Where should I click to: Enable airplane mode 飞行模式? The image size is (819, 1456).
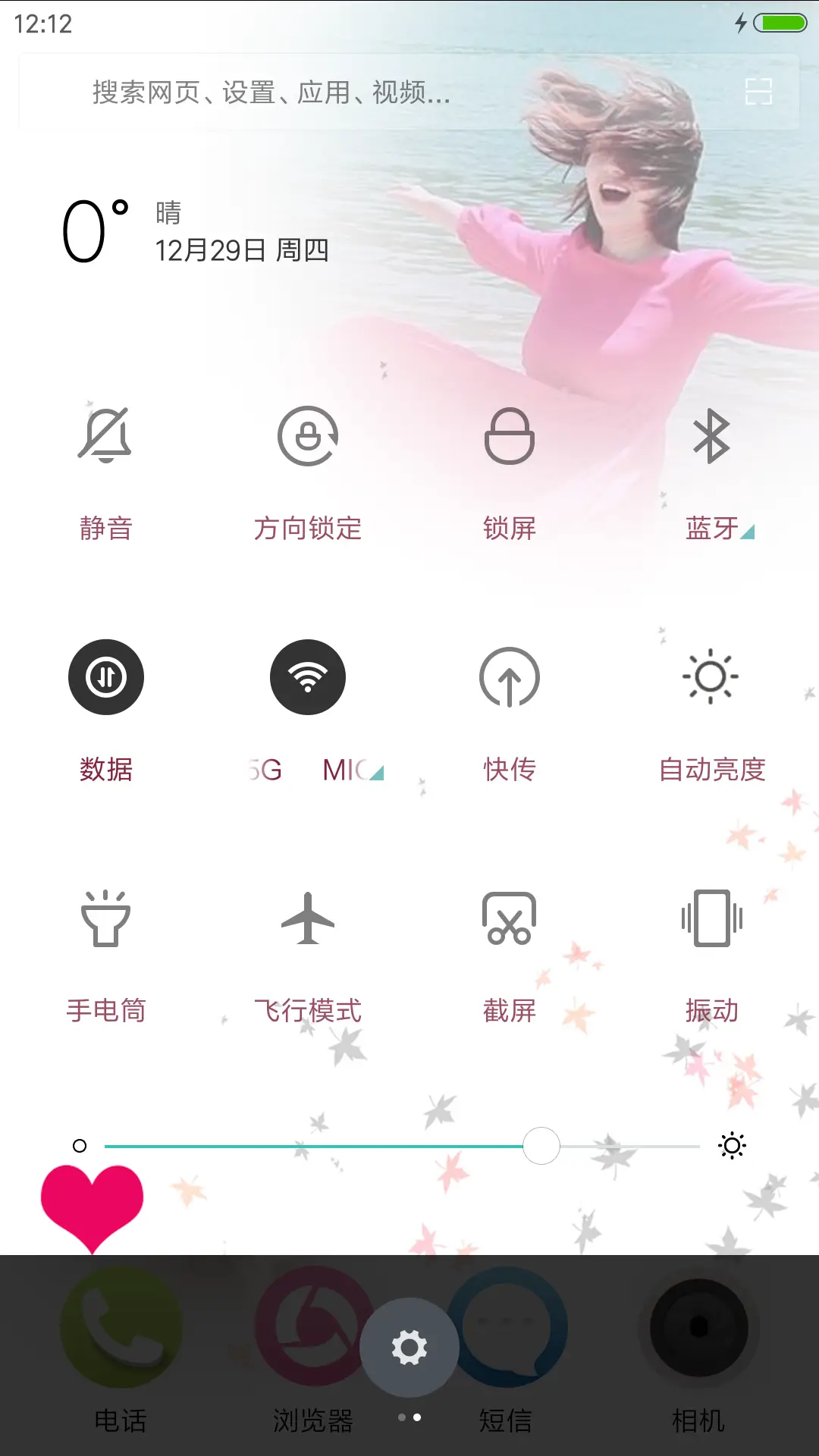point(308,919)
